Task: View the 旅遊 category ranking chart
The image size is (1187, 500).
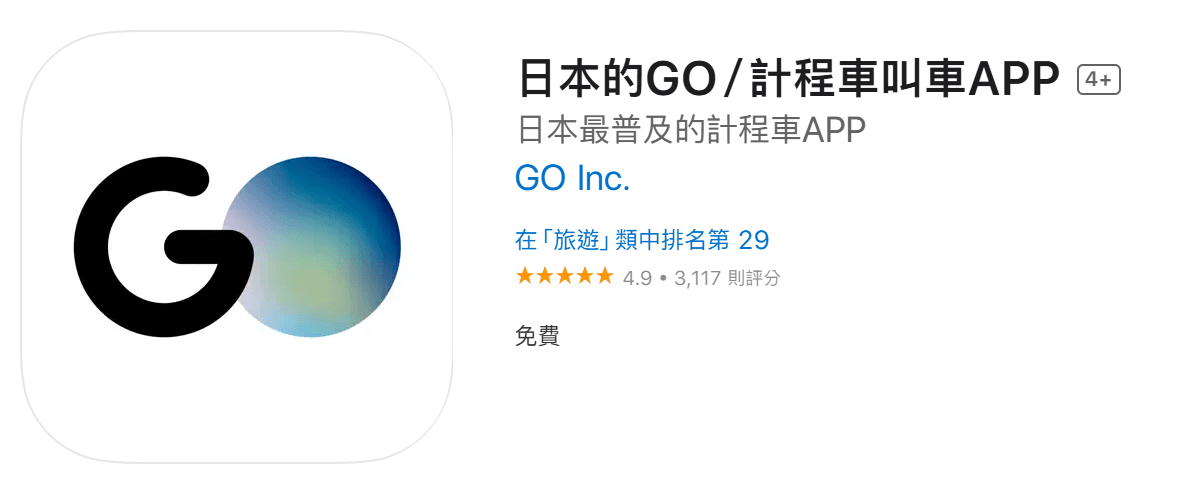Action: 641,240
